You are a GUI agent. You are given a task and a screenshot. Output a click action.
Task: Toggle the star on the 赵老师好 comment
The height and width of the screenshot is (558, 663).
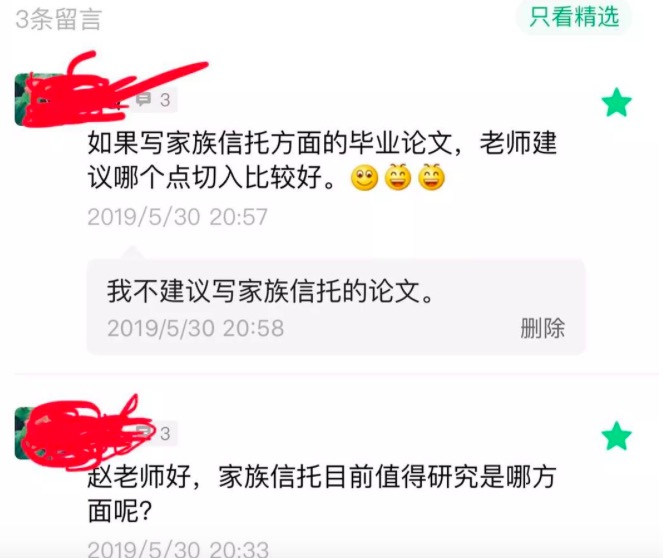(x=616, y=435)
